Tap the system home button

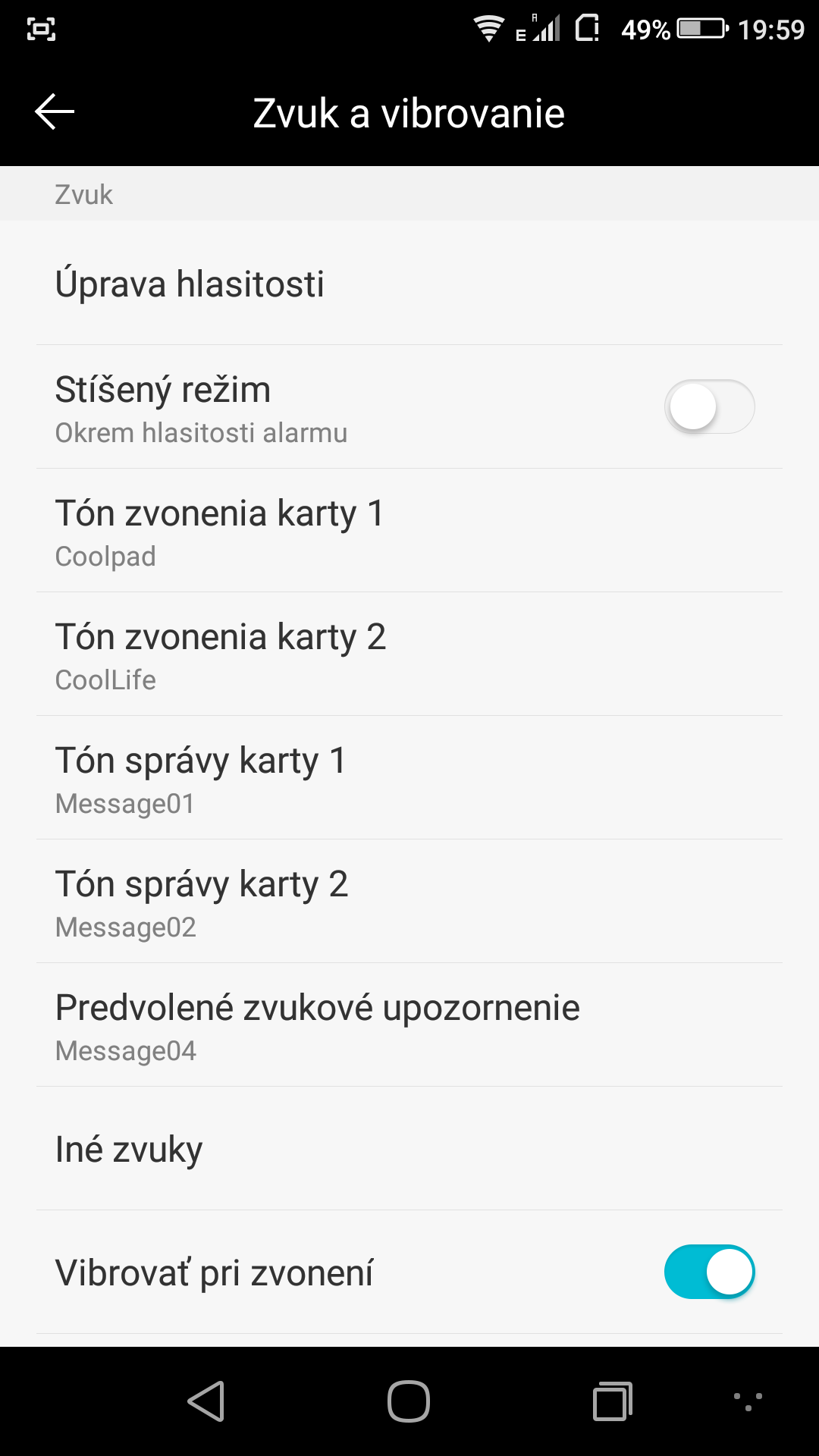pos(409,1401)
